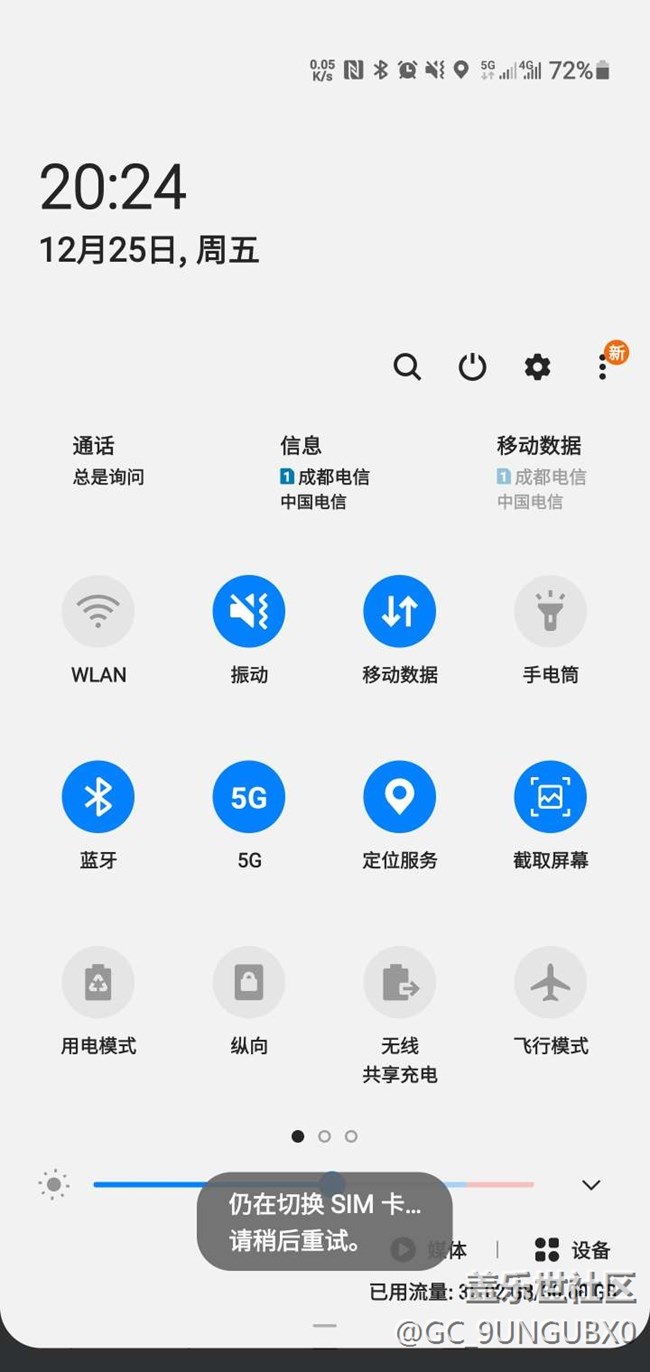
Task: Change the 信息 SIM selection
Action: pyautogui.click(x=324, y=473)
